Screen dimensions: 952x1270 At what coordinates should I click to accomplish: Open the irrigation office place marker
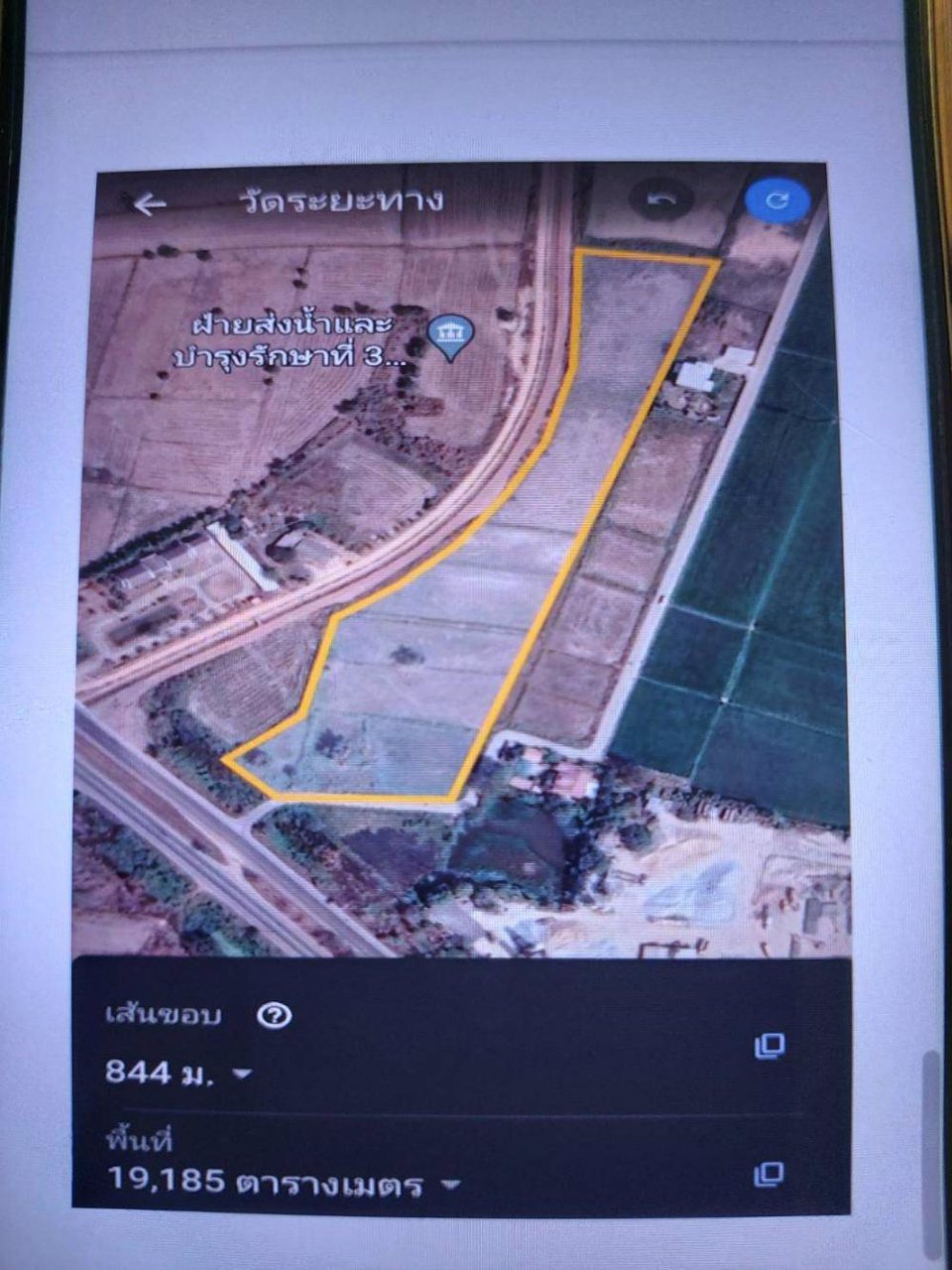pyautogui.click(x=451, y=336)
